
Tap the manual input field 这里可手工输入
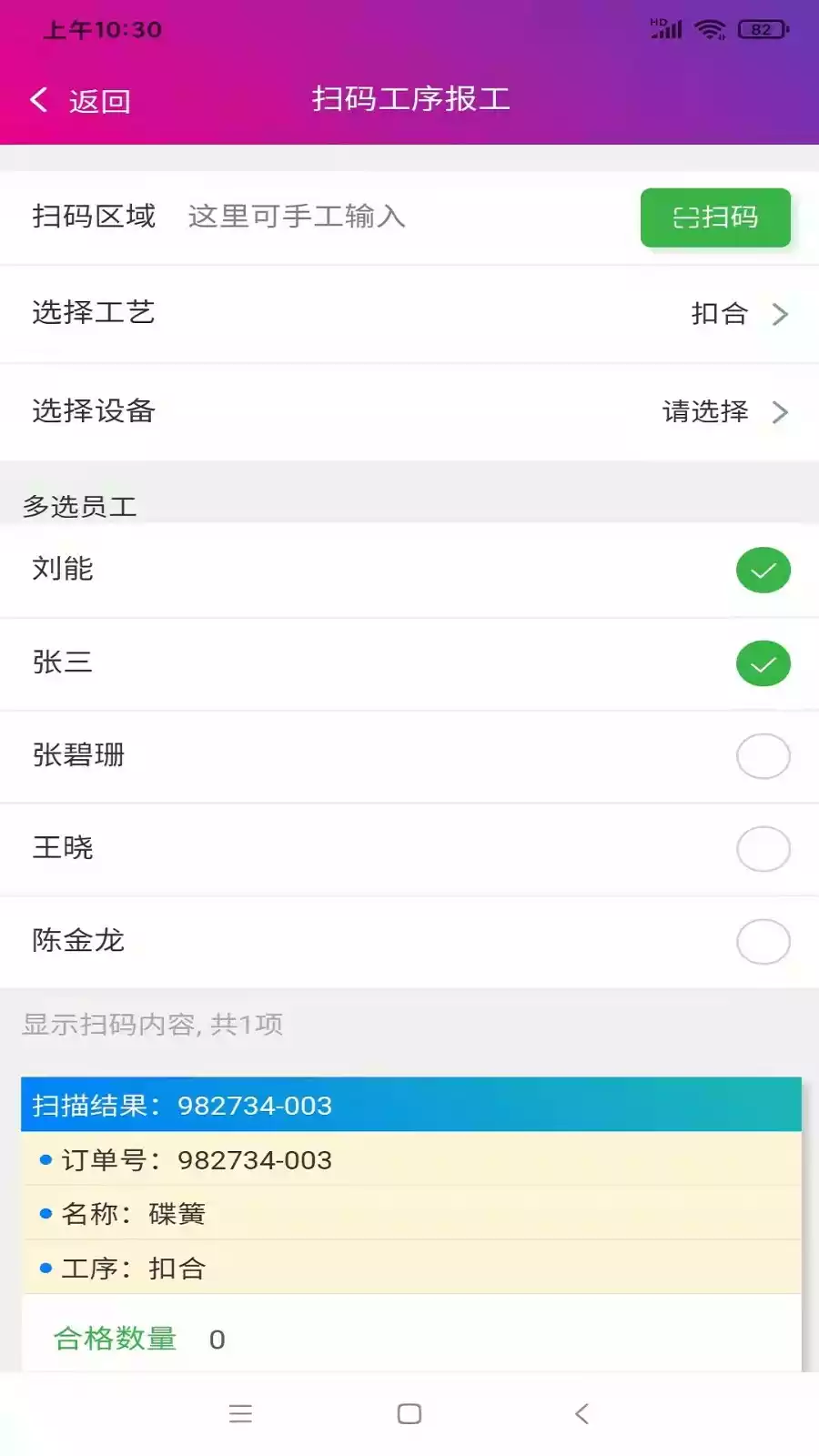point(296,217)
